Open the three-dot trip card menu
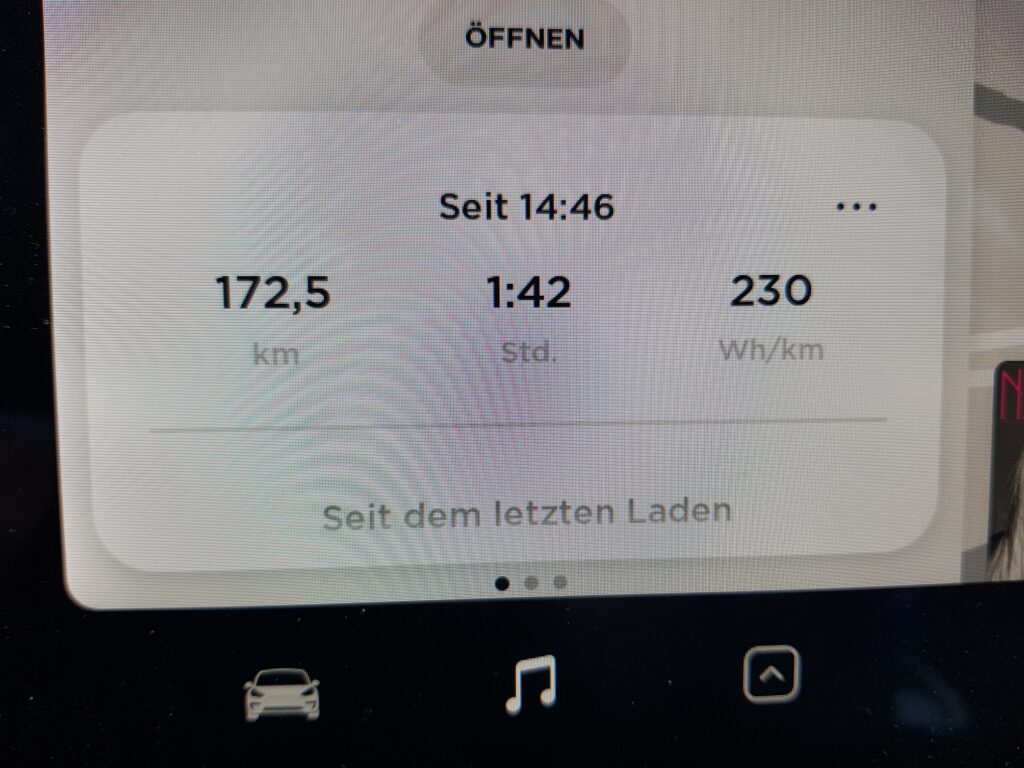1024x768 pixels. (x=856, y=208)
